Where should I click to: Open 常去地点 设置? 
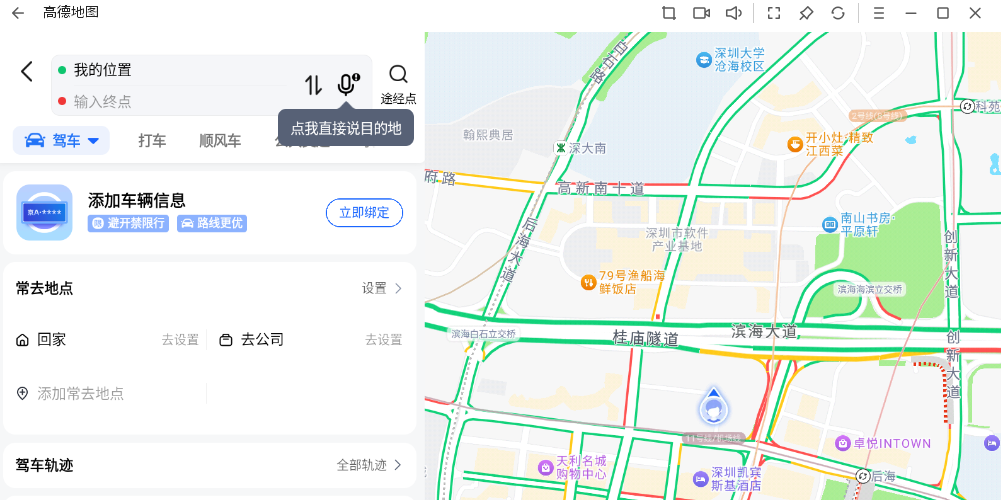point(382,288)
